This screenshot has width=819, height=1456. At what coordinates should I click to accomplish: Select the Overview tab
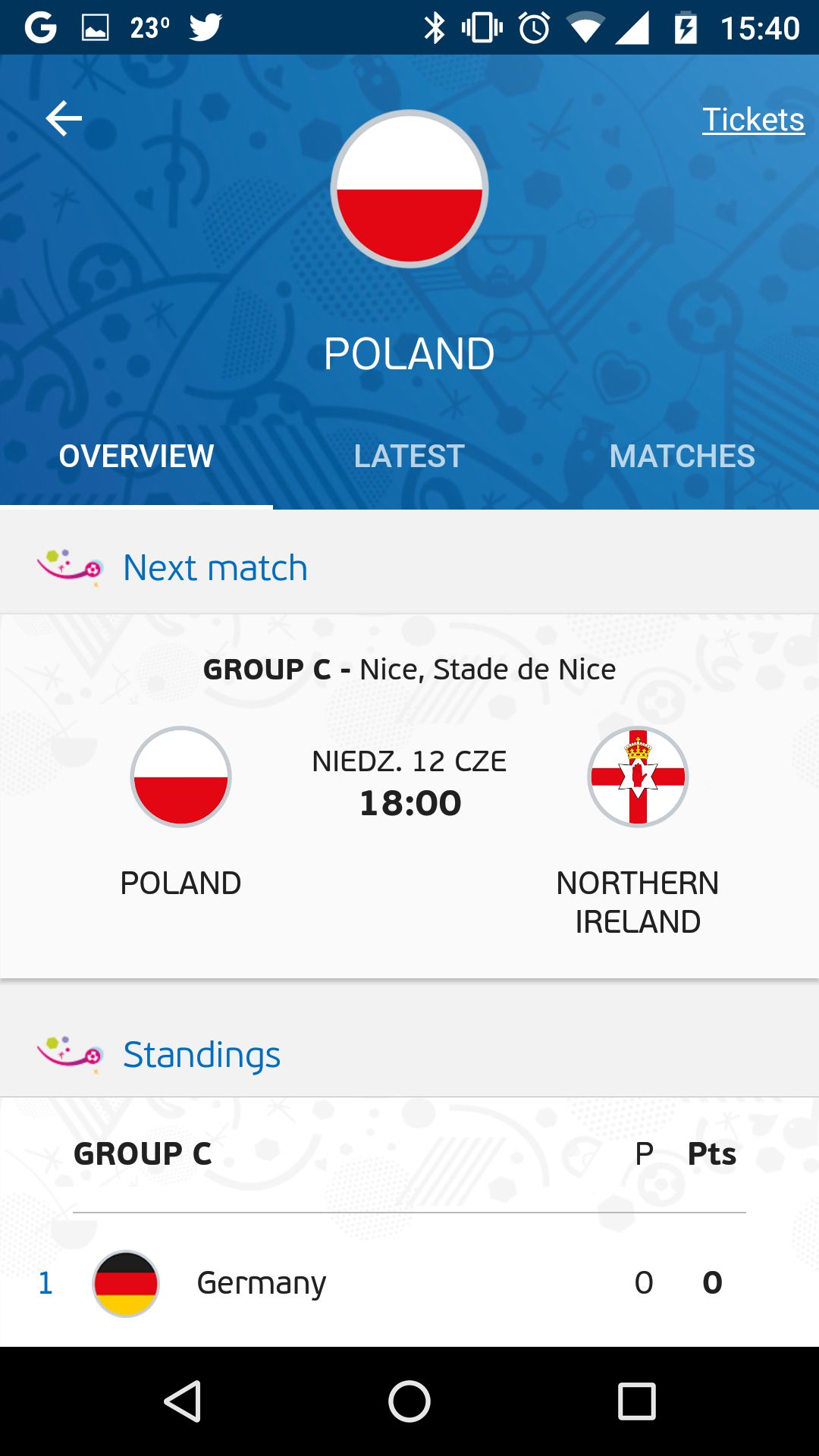(136, 457)
